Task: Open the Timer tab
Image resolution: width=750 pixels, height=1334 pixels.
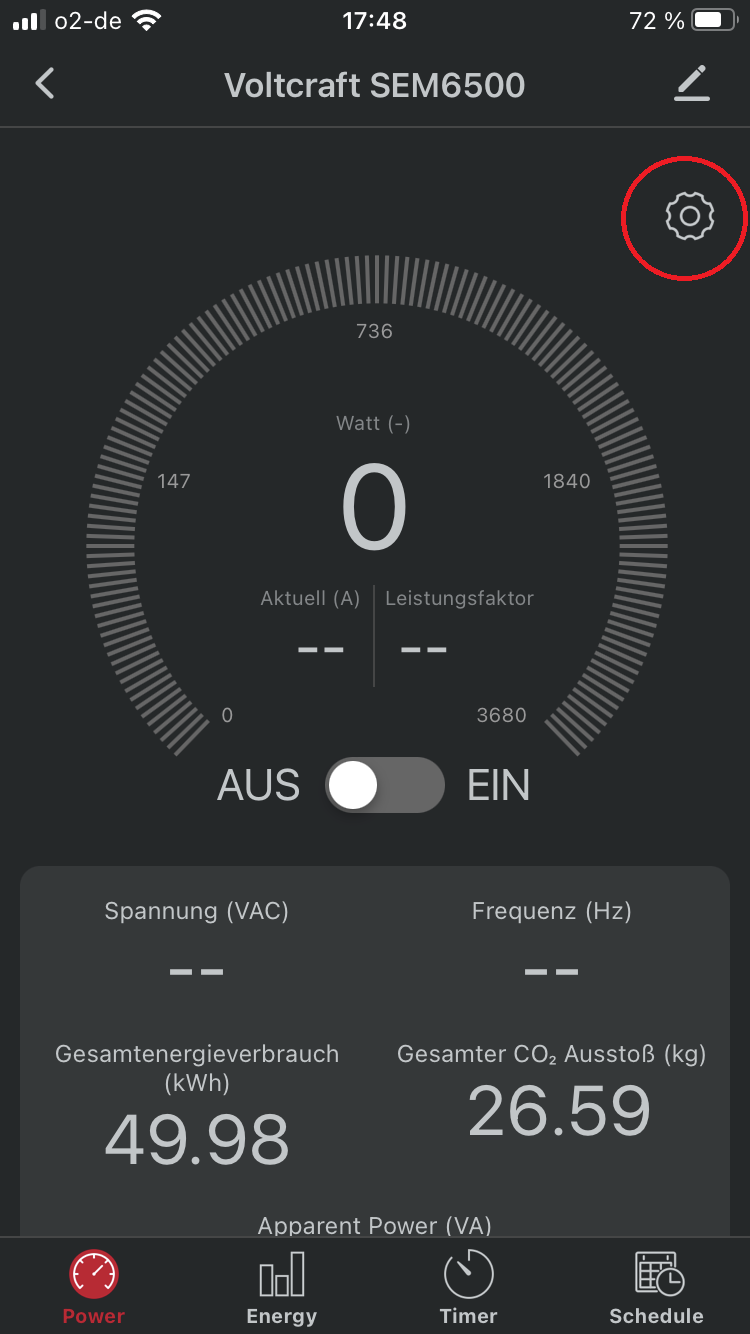Action: coord(468,1288)
